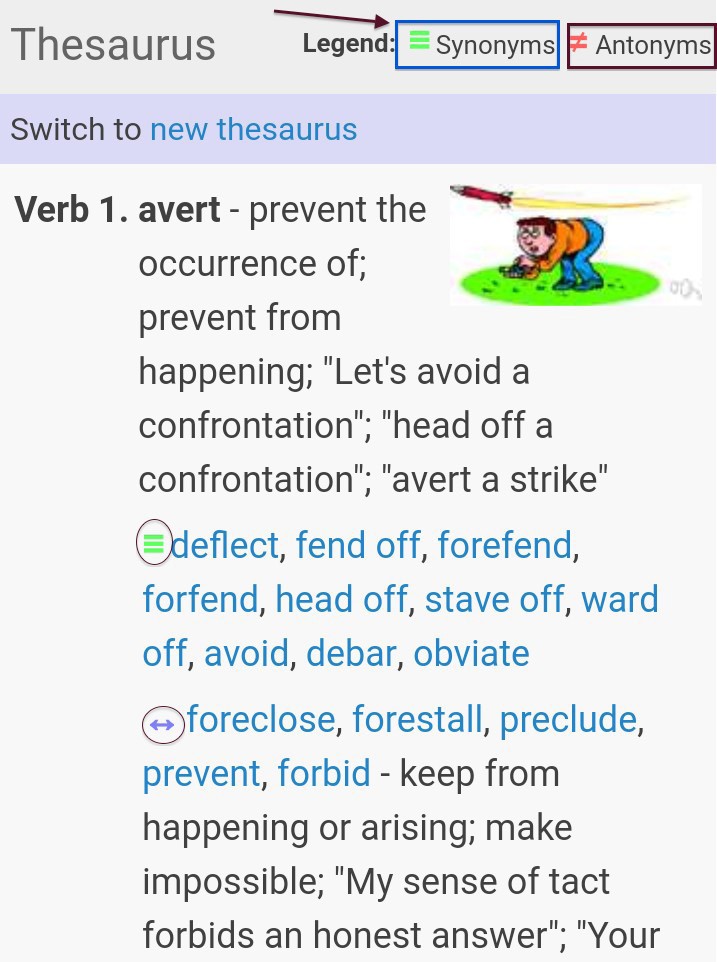This screenshot has height=962, width=717.
Task: Open the 'forestall' entry
Action: (x=417, y=720)
